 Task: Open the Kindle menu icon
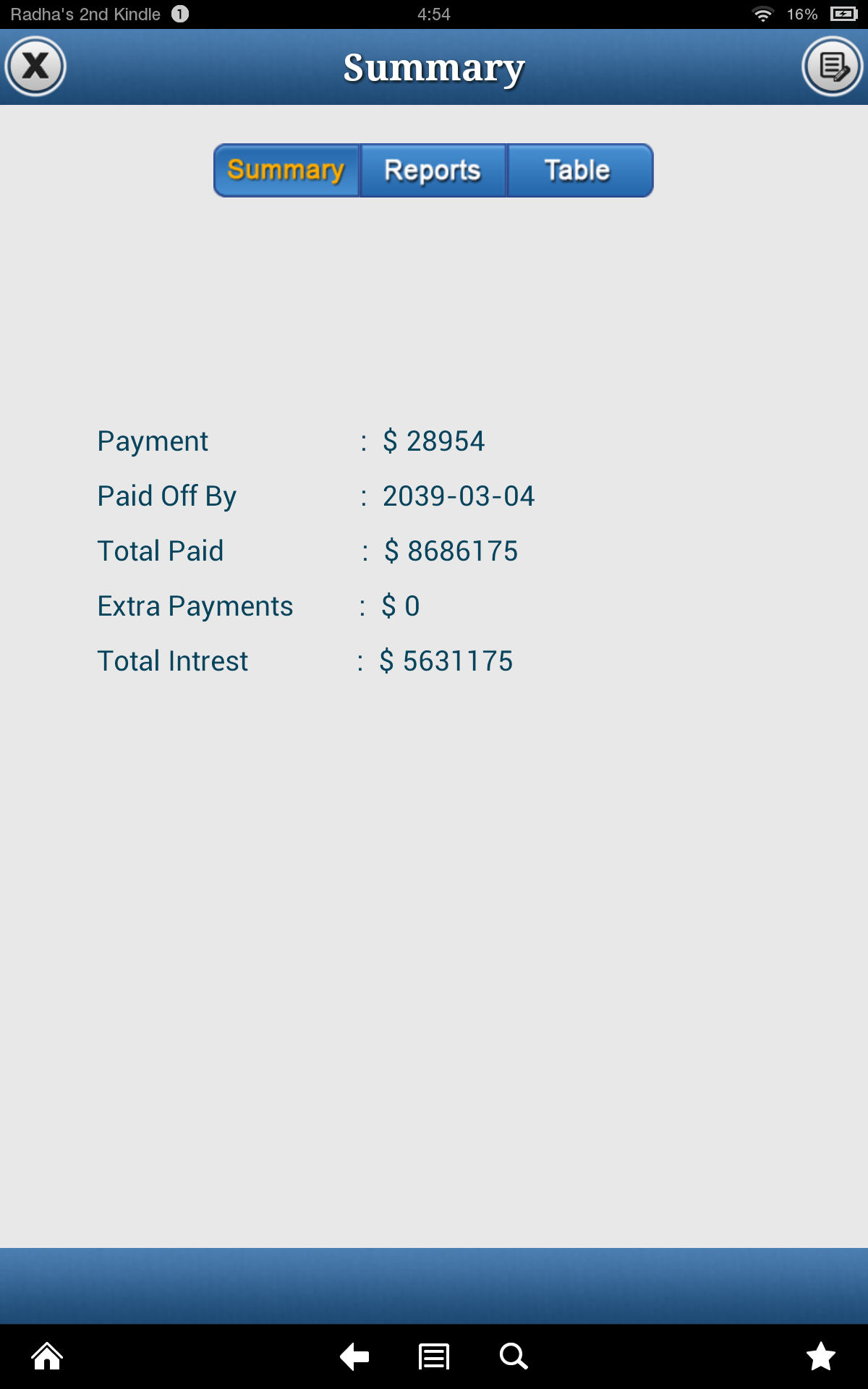click(x=434, y=1356)
